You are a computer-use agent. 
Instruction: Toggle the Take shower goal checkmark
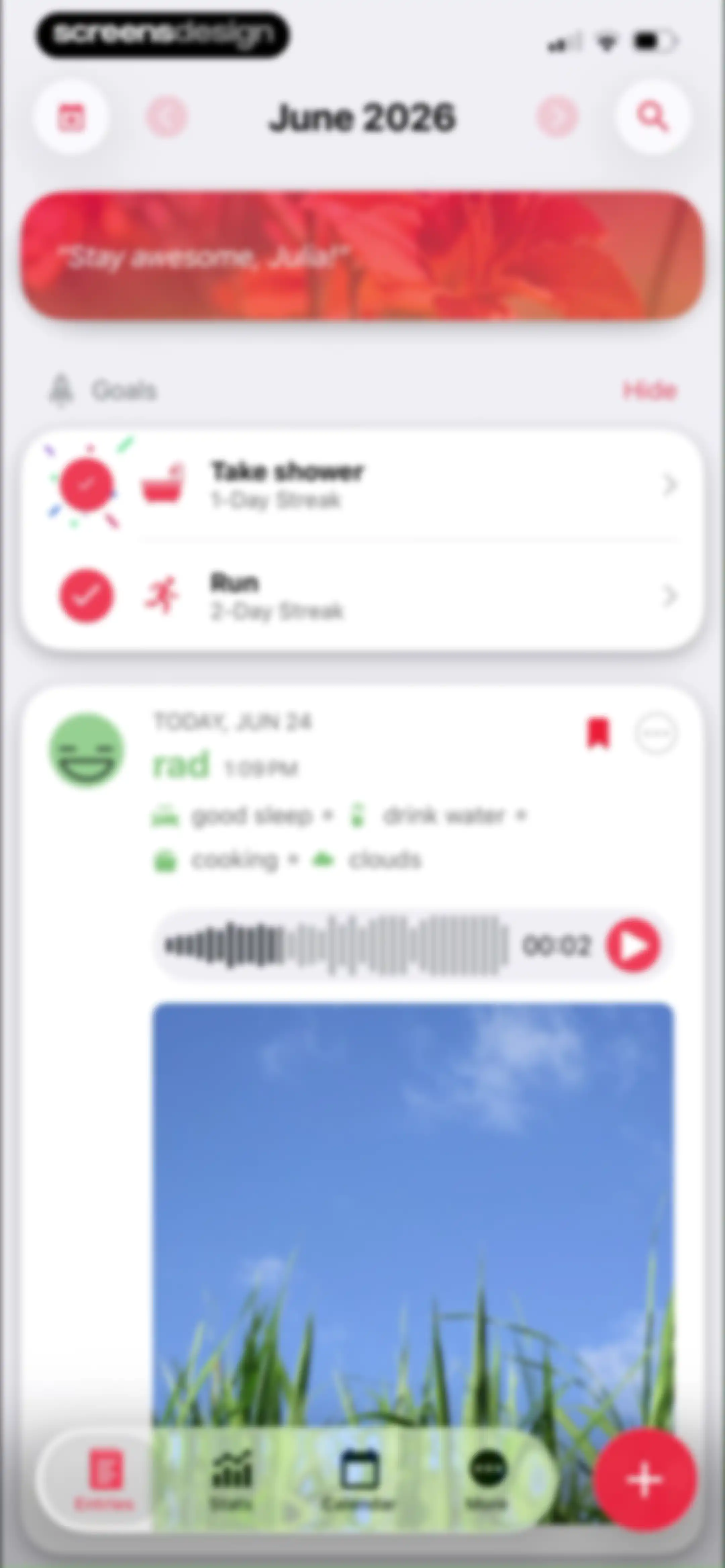[86, 485]
